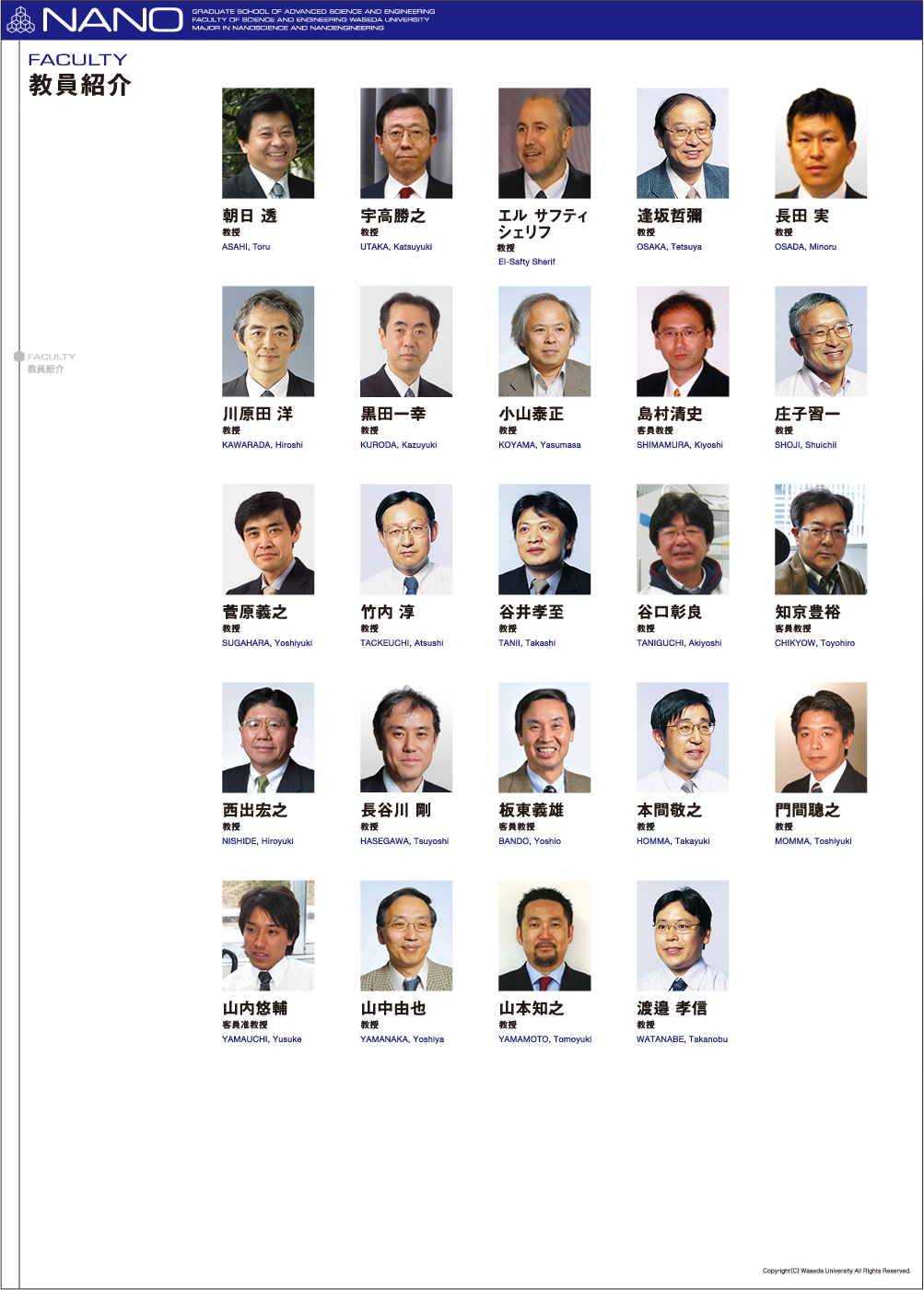Open UTAKA, Katsuyuki's profile link

[x=396, y=247]
